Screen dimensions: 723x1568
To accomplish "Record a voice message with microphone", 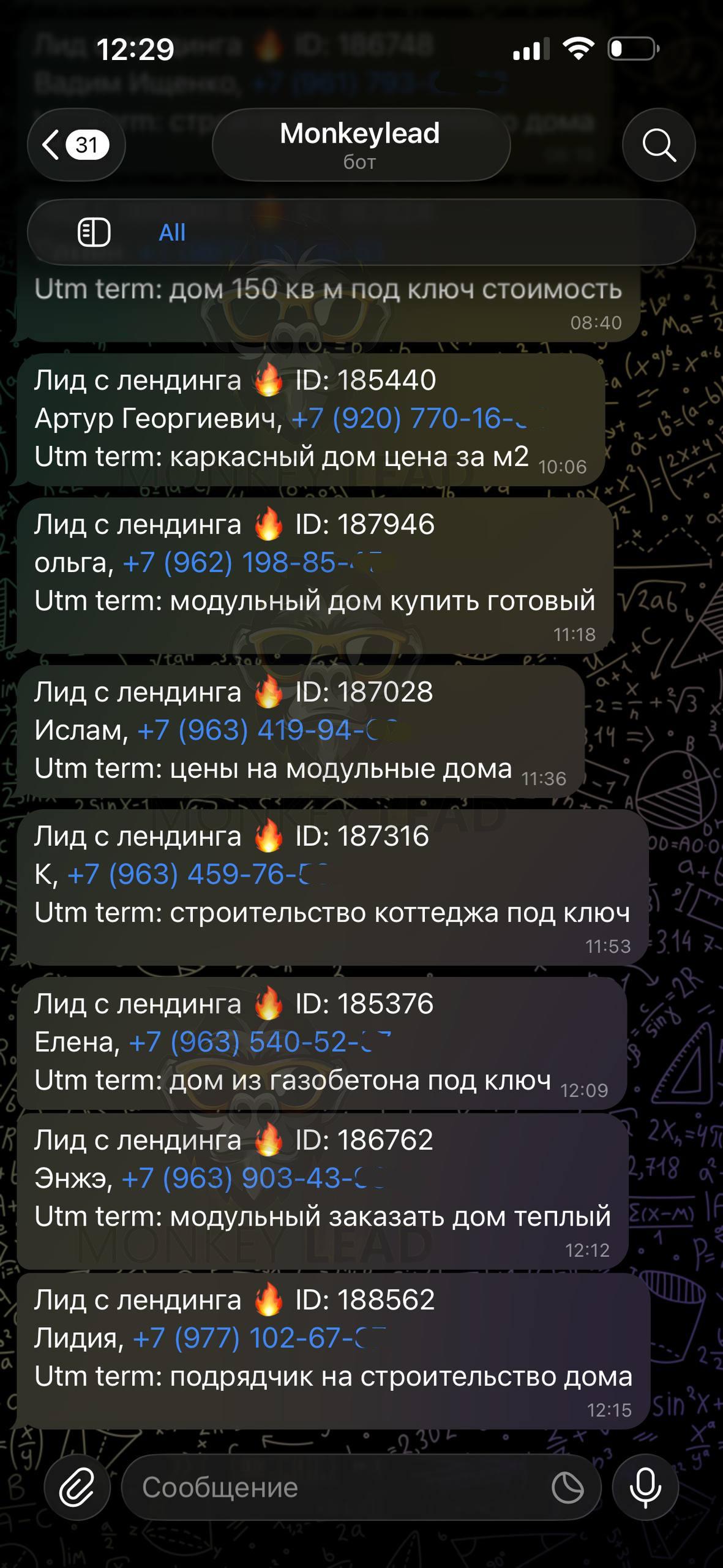I will (645, 1487).
